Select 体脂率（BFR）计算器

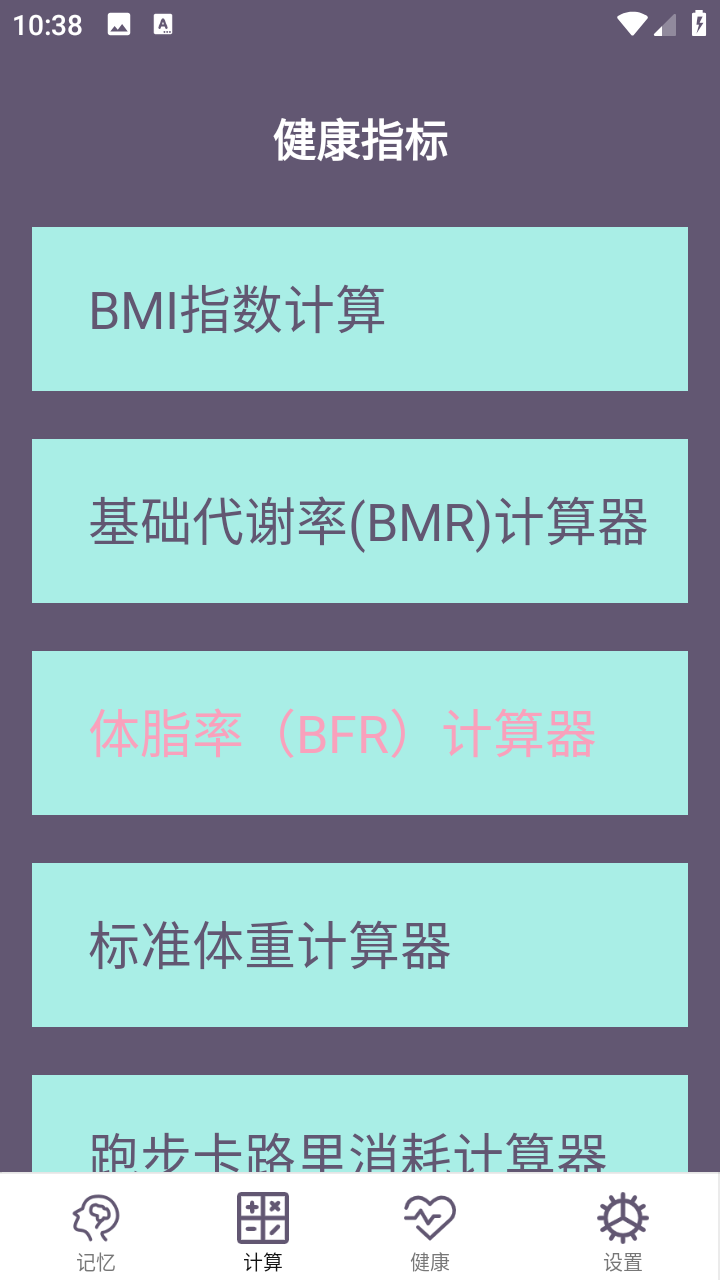360,733
